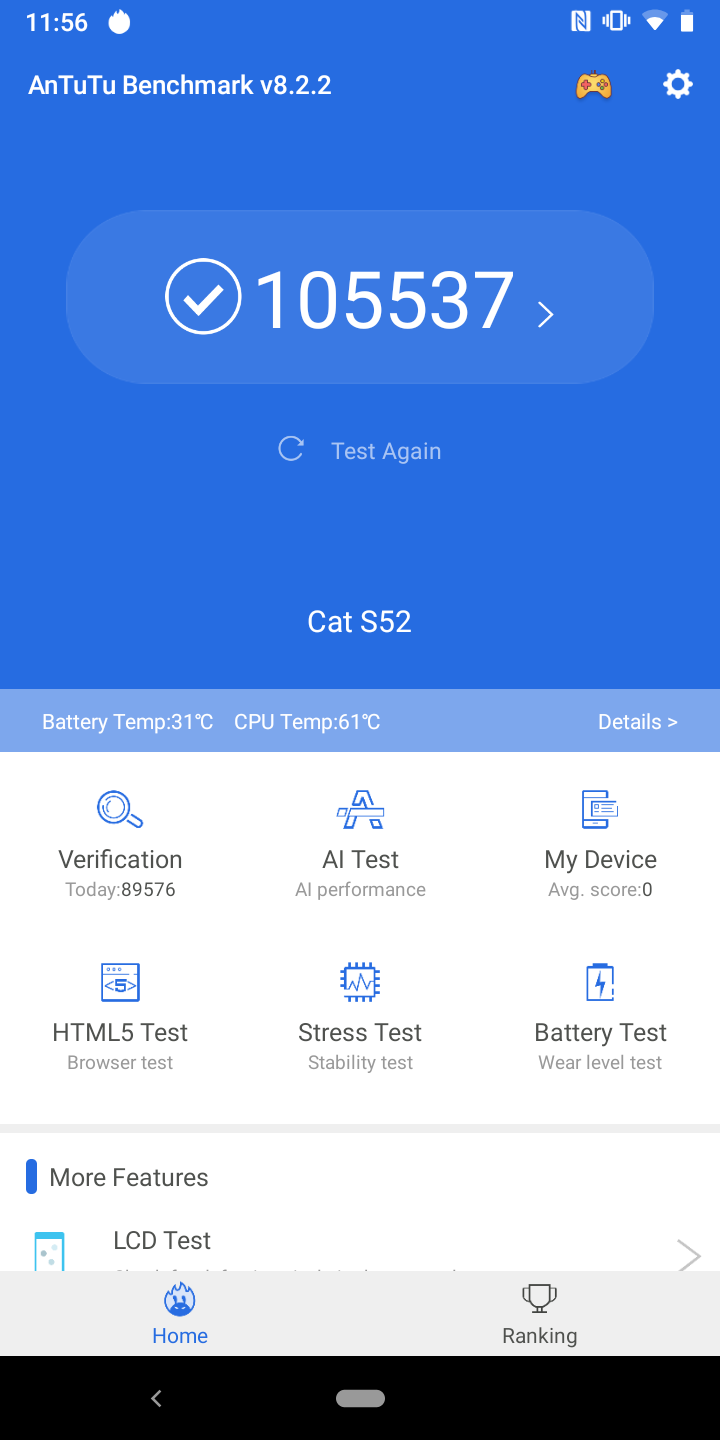
Task: Select the Home tab
Action: coord(180,1314)
